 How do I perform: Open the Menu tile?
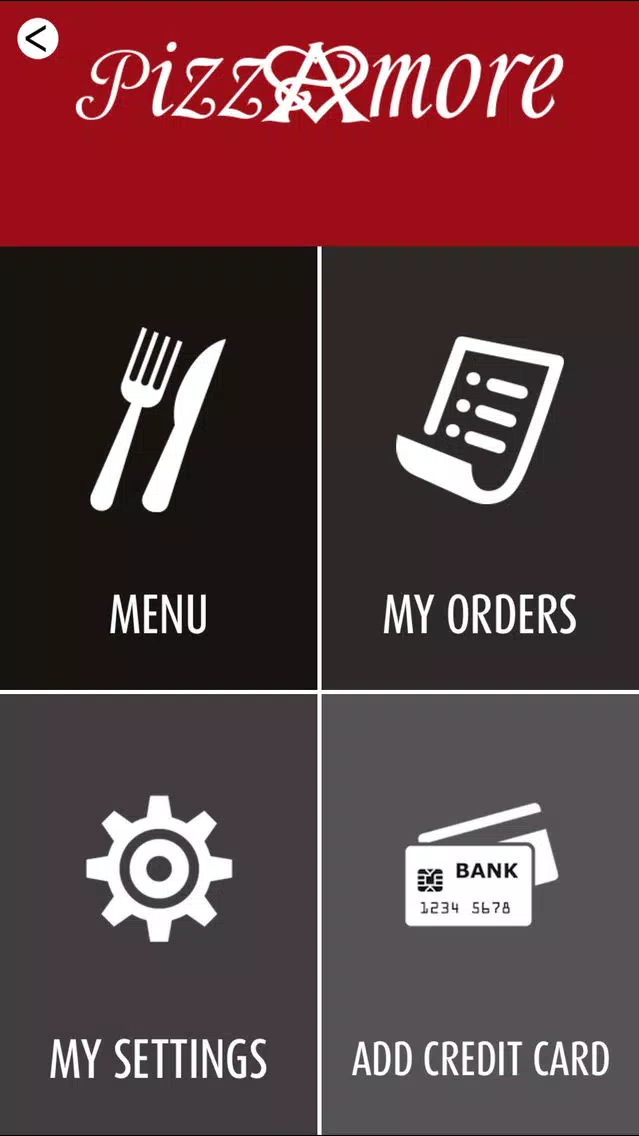[x=158, y=468]
